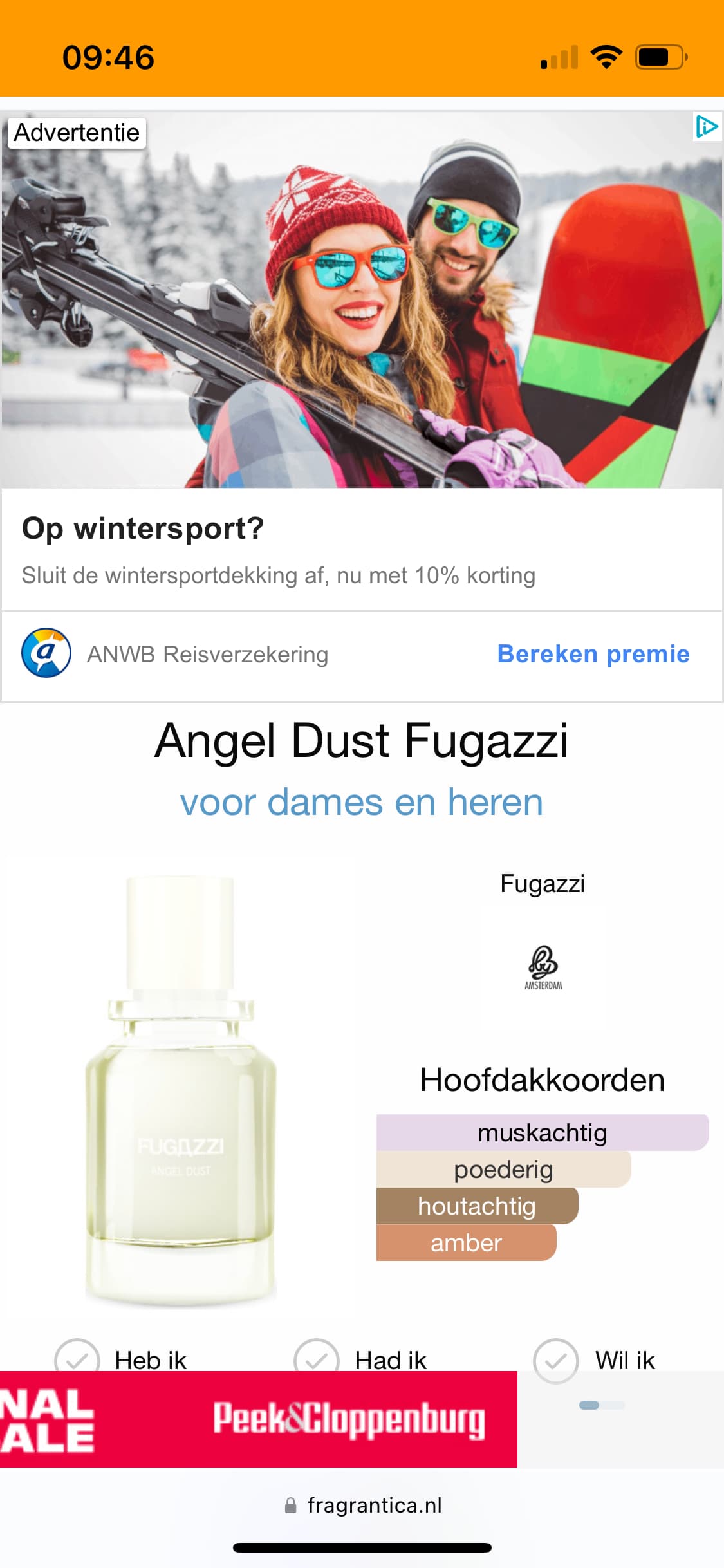Open the ANWB wintersport ad image
The width and height of the screenshot is (724, 1568).
pos(362,300)
